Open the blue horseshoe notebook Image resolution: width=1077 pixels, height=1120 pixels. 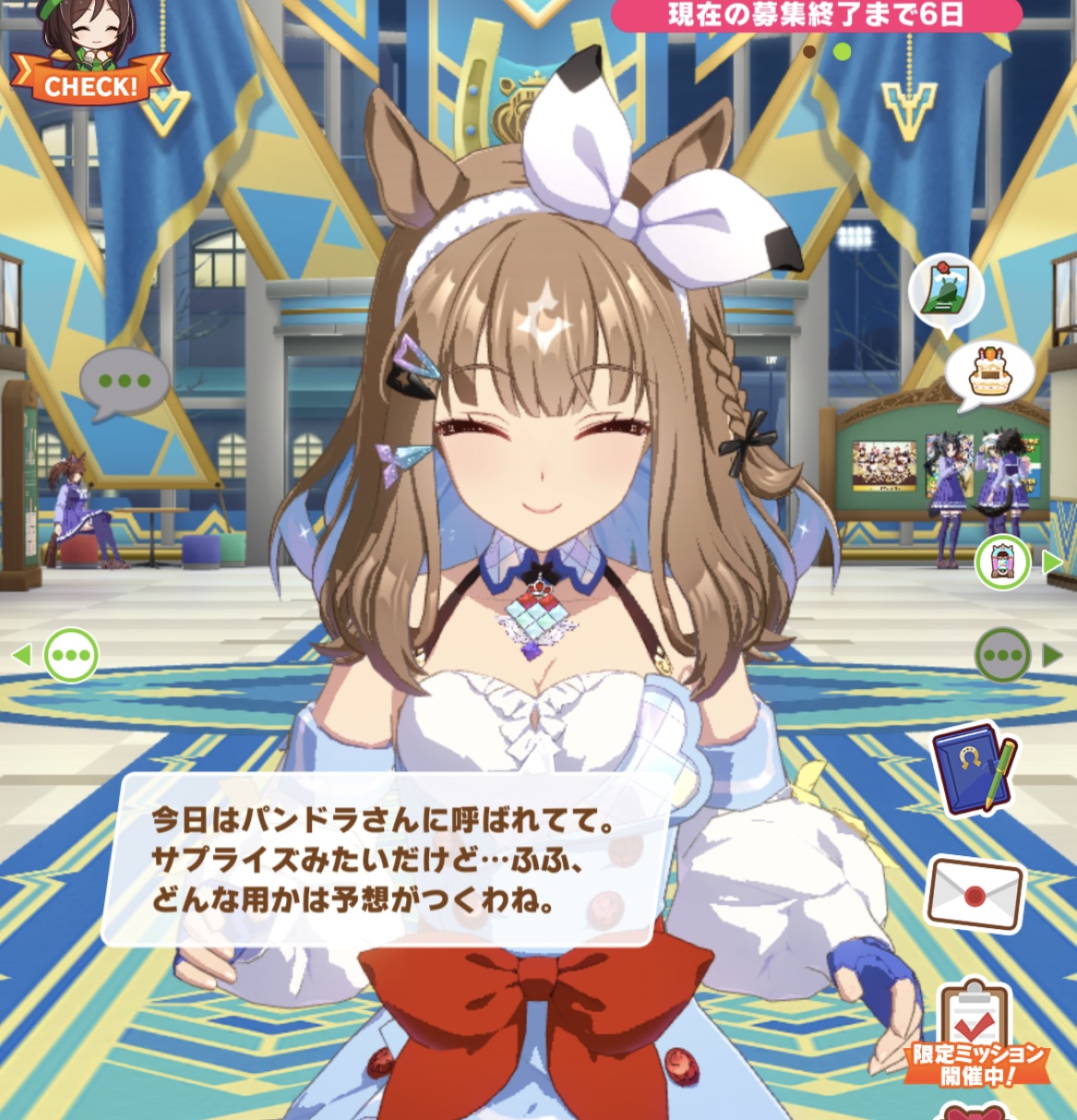973,770
